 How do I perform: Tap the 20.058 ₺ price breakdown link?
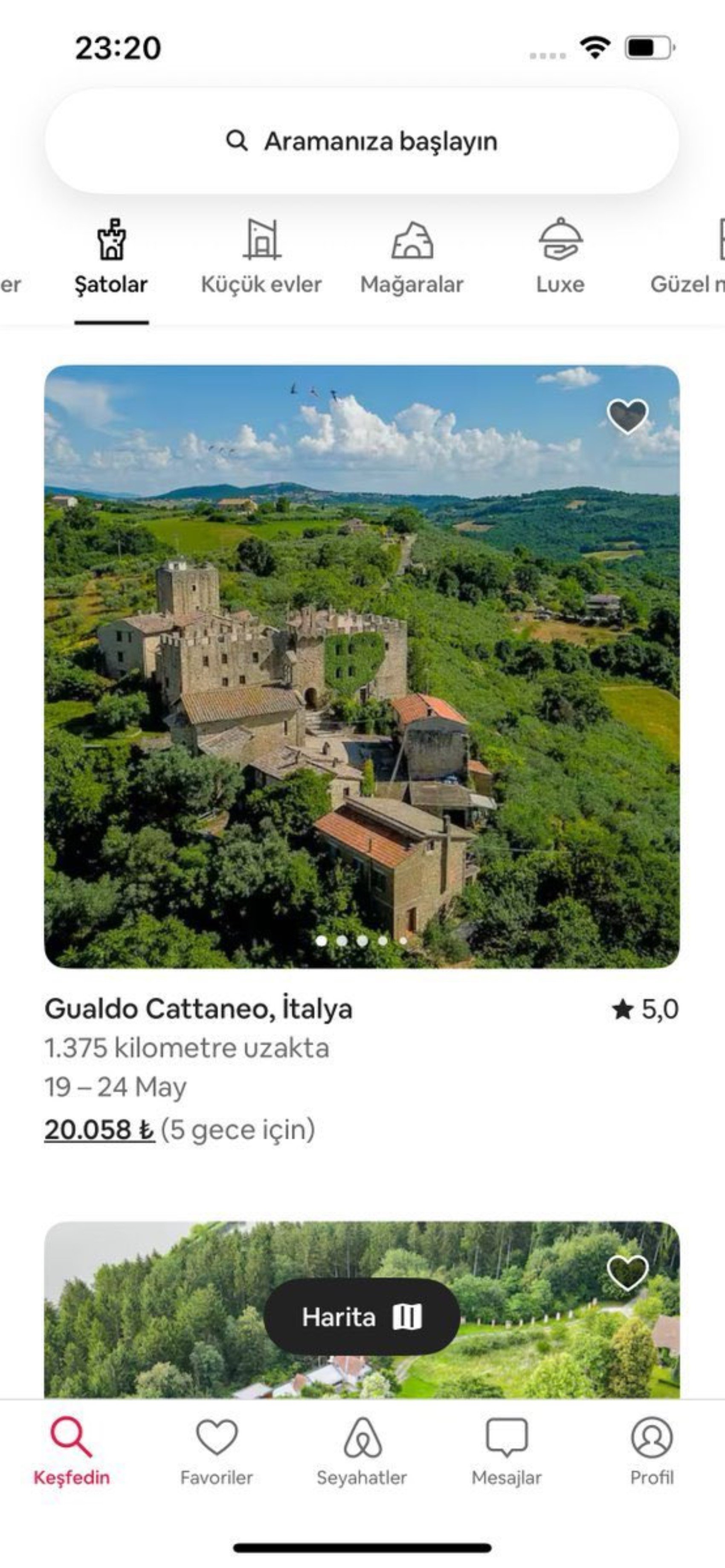pyautogui.click(x=99, y=1130)
